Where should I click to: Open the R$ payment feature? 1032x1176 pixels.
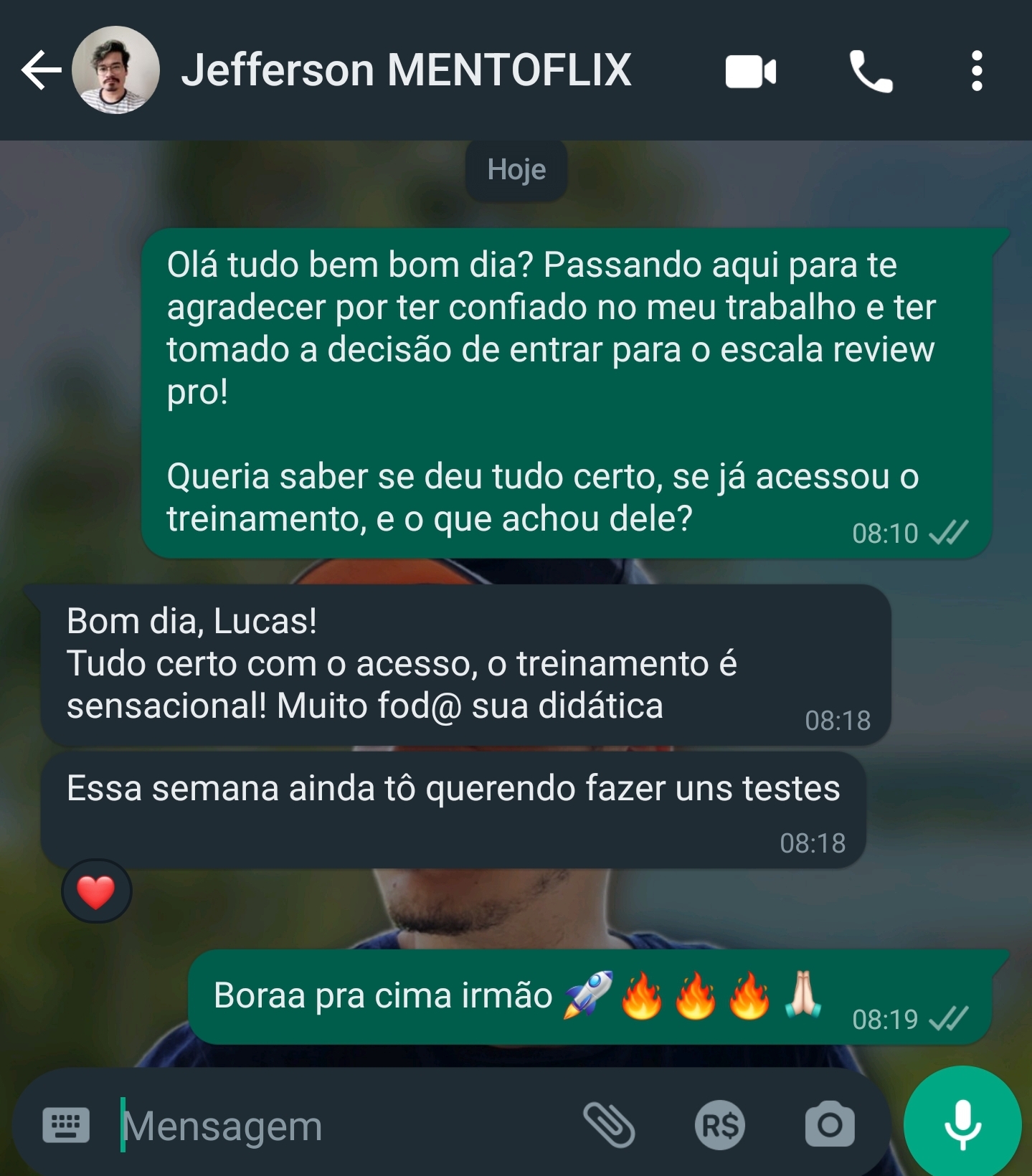[x=719, y=1127]
